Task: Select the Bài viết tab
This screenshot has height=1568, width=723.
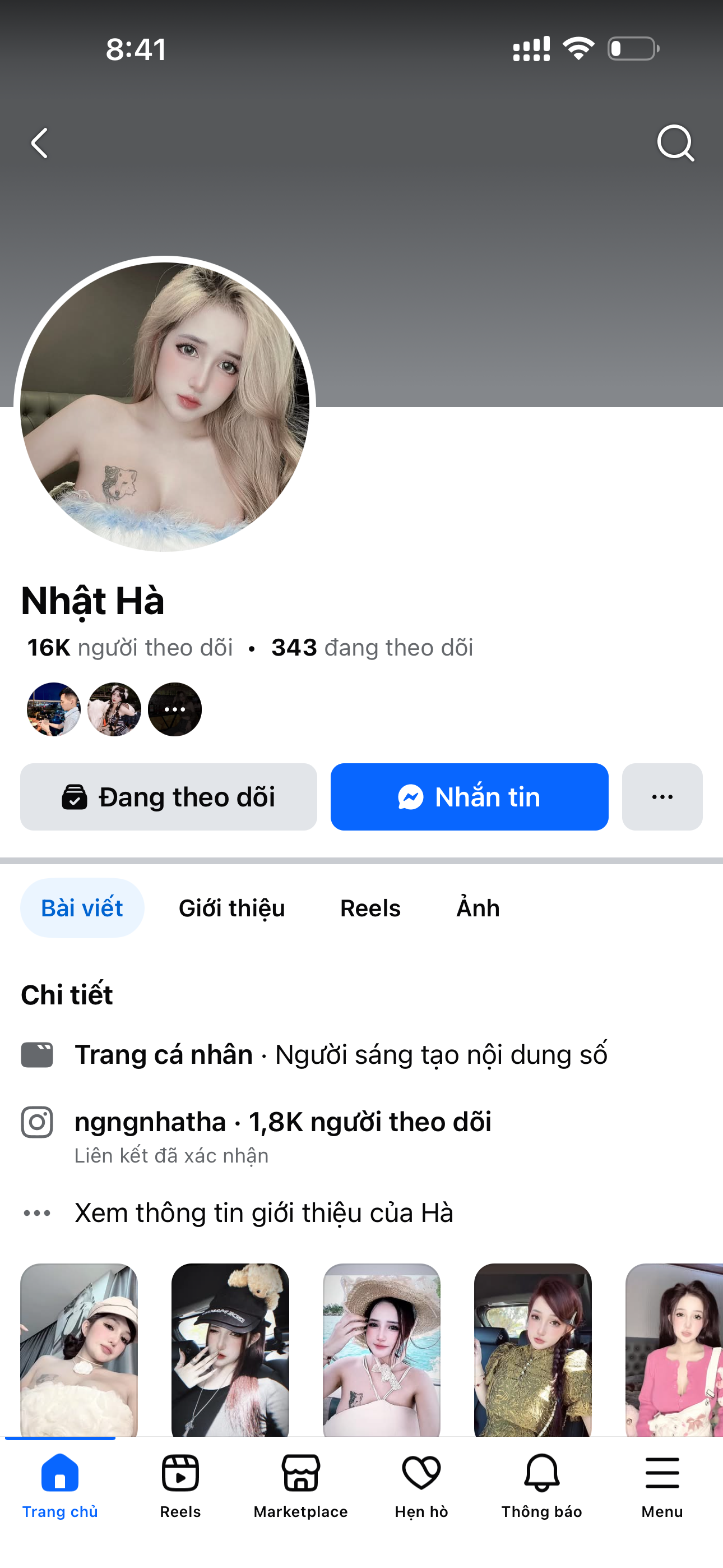Action: click(82, 908)
